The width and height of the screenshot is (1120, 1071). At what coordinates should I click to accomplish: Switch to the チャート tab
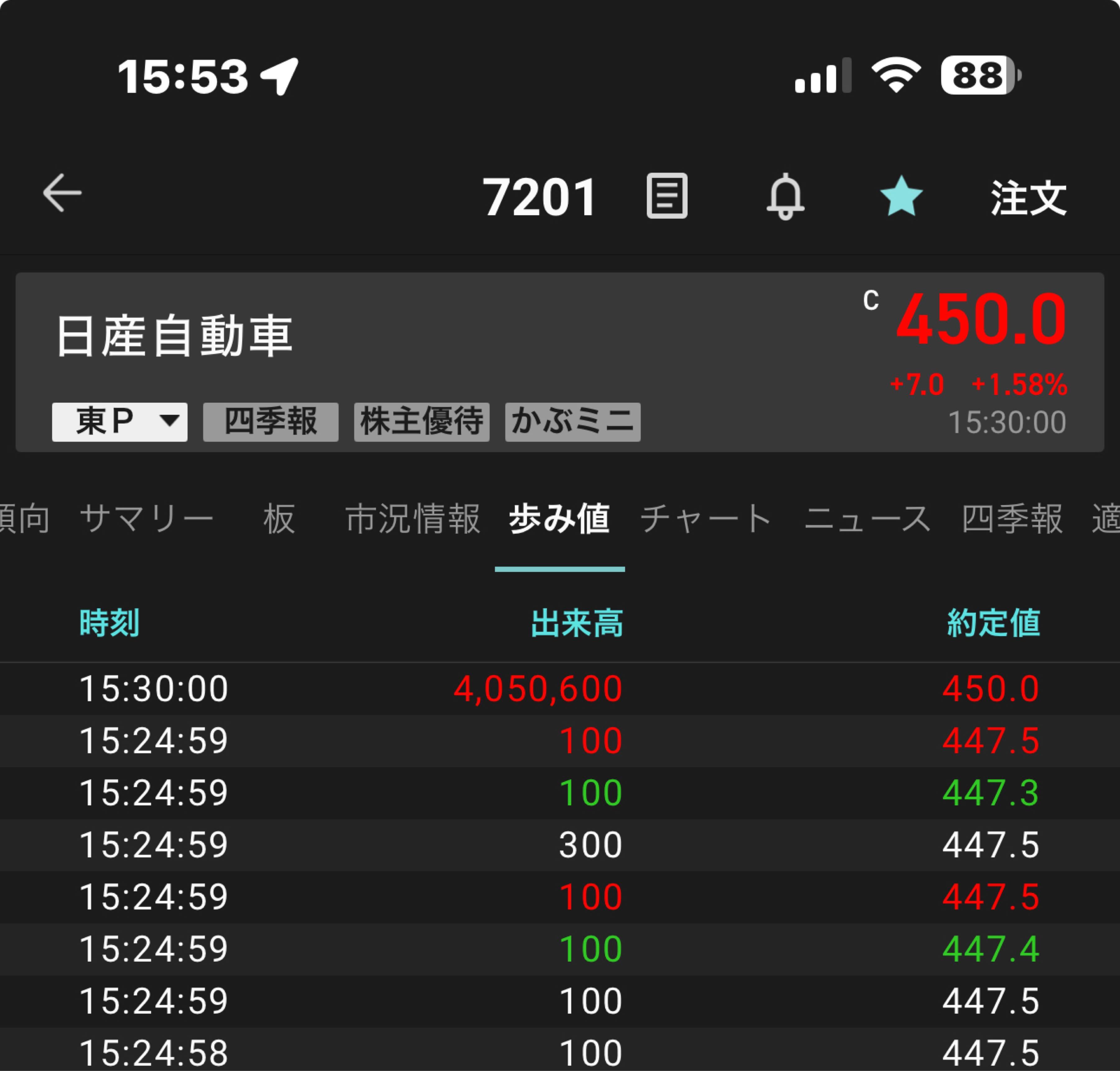click(x=706, y=518)
